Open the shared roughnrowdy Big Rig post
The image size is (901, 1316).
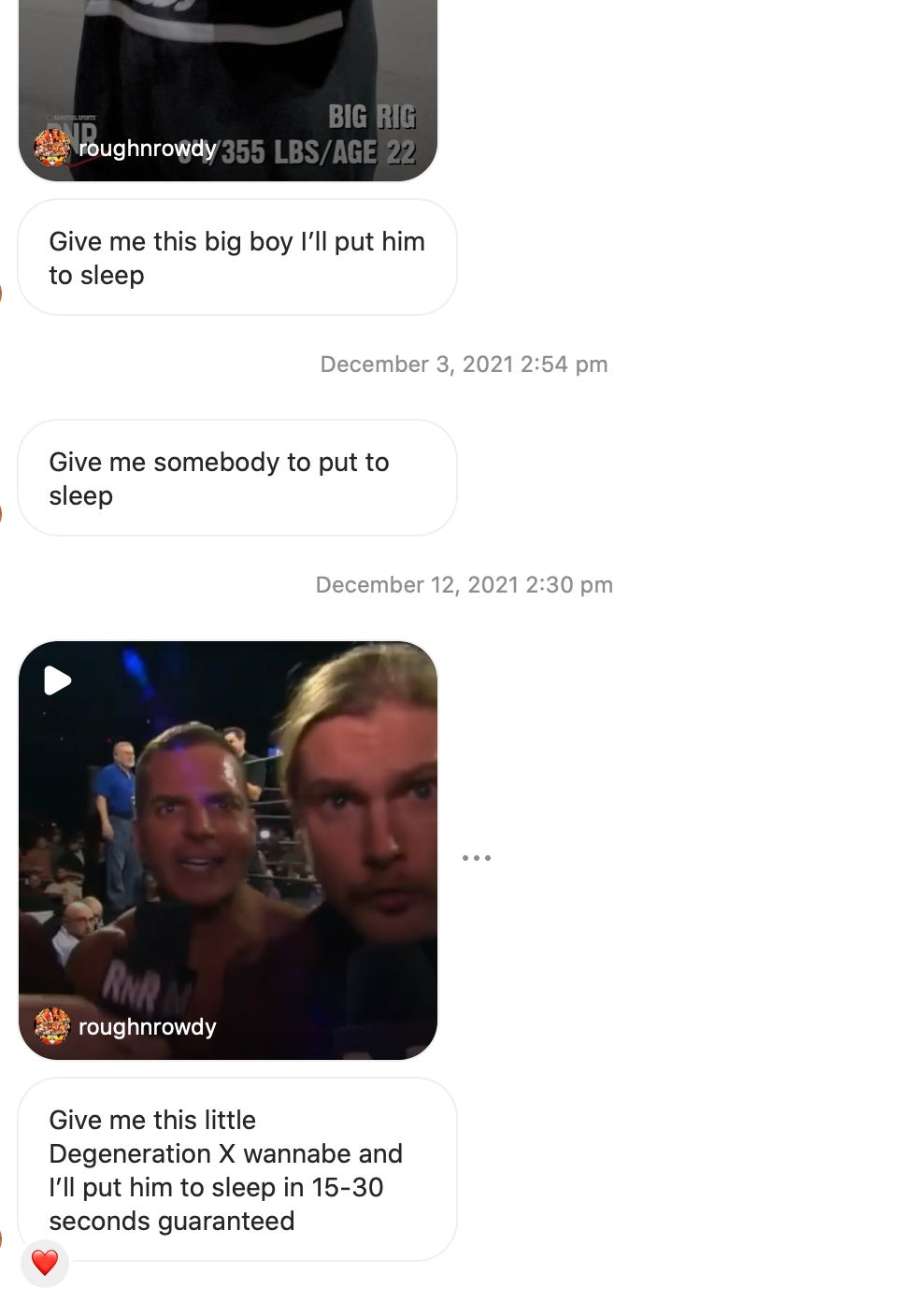(227, 89)
